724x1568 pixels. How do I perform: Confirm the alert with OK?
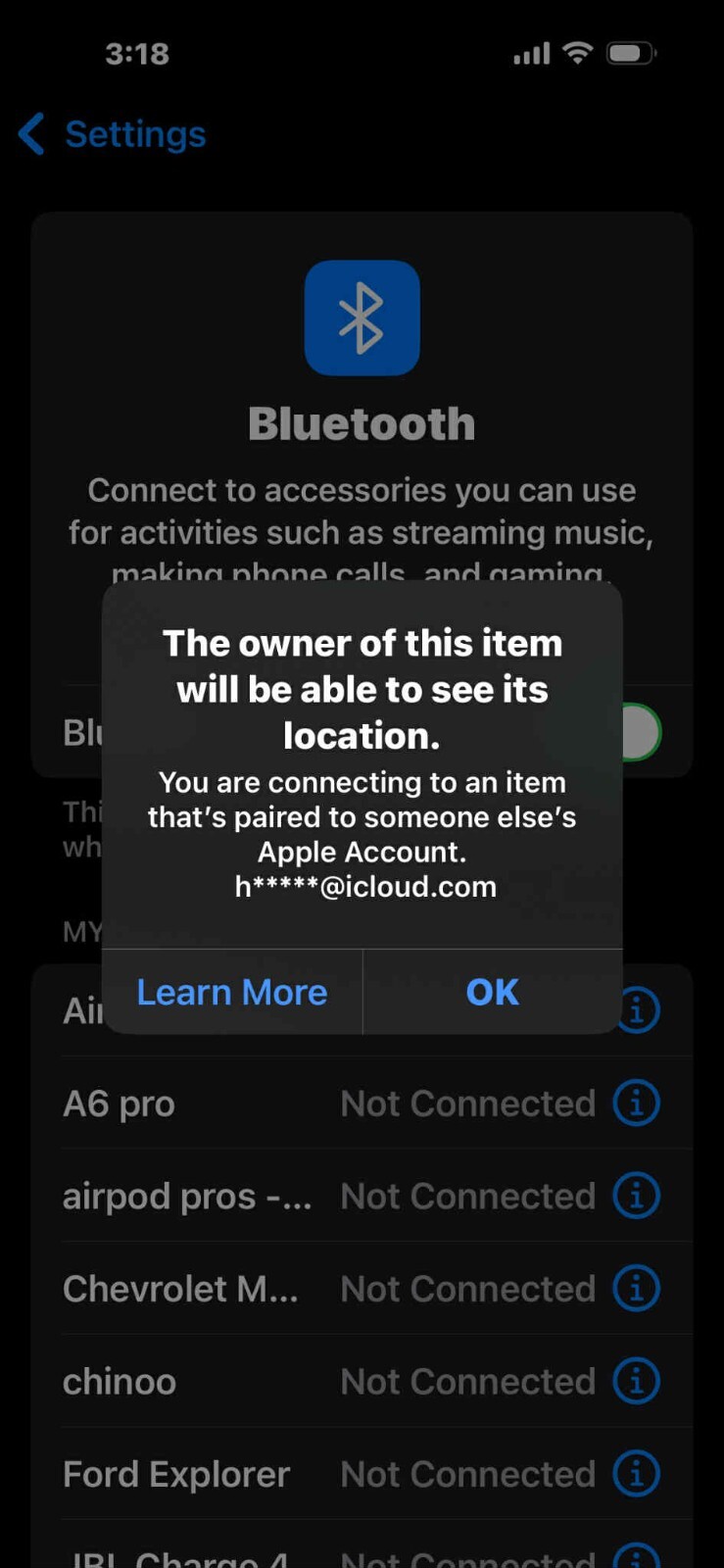click(x=492, y=992)
